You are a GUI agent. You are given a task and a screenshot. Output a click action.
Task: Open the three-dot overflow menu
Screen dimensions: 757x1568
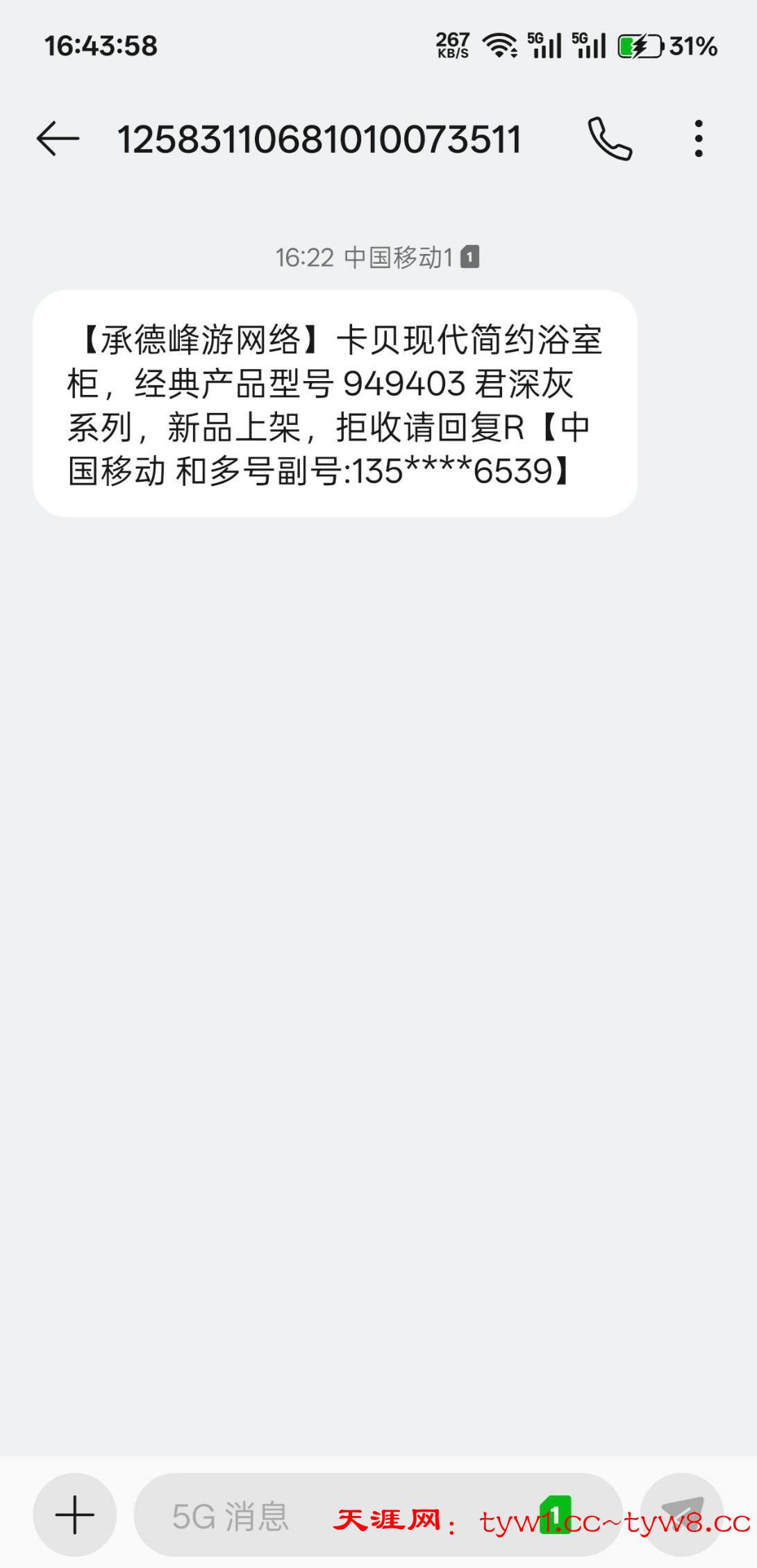pos(699,139)
